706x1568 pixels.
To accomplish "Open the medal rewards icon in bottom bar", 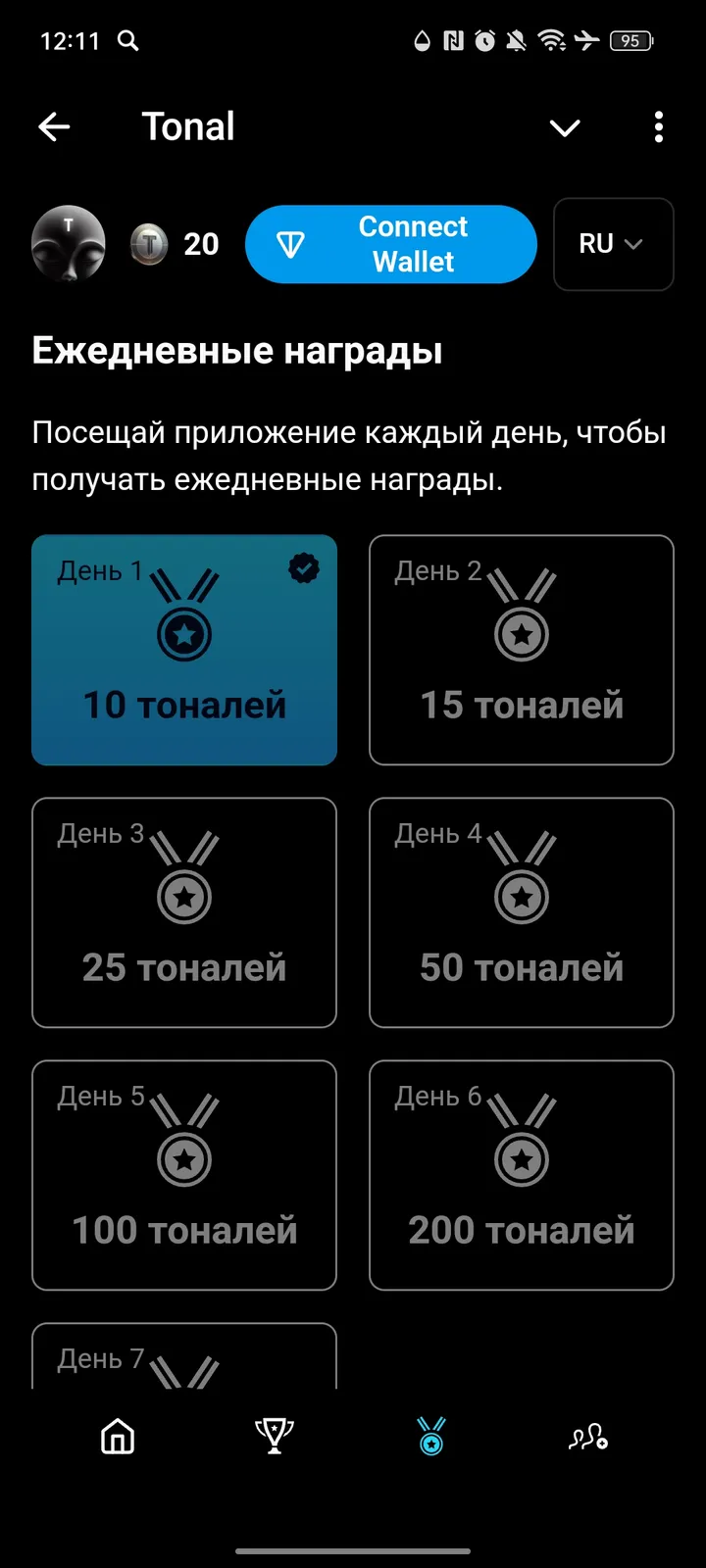I will coord(431,1435).
